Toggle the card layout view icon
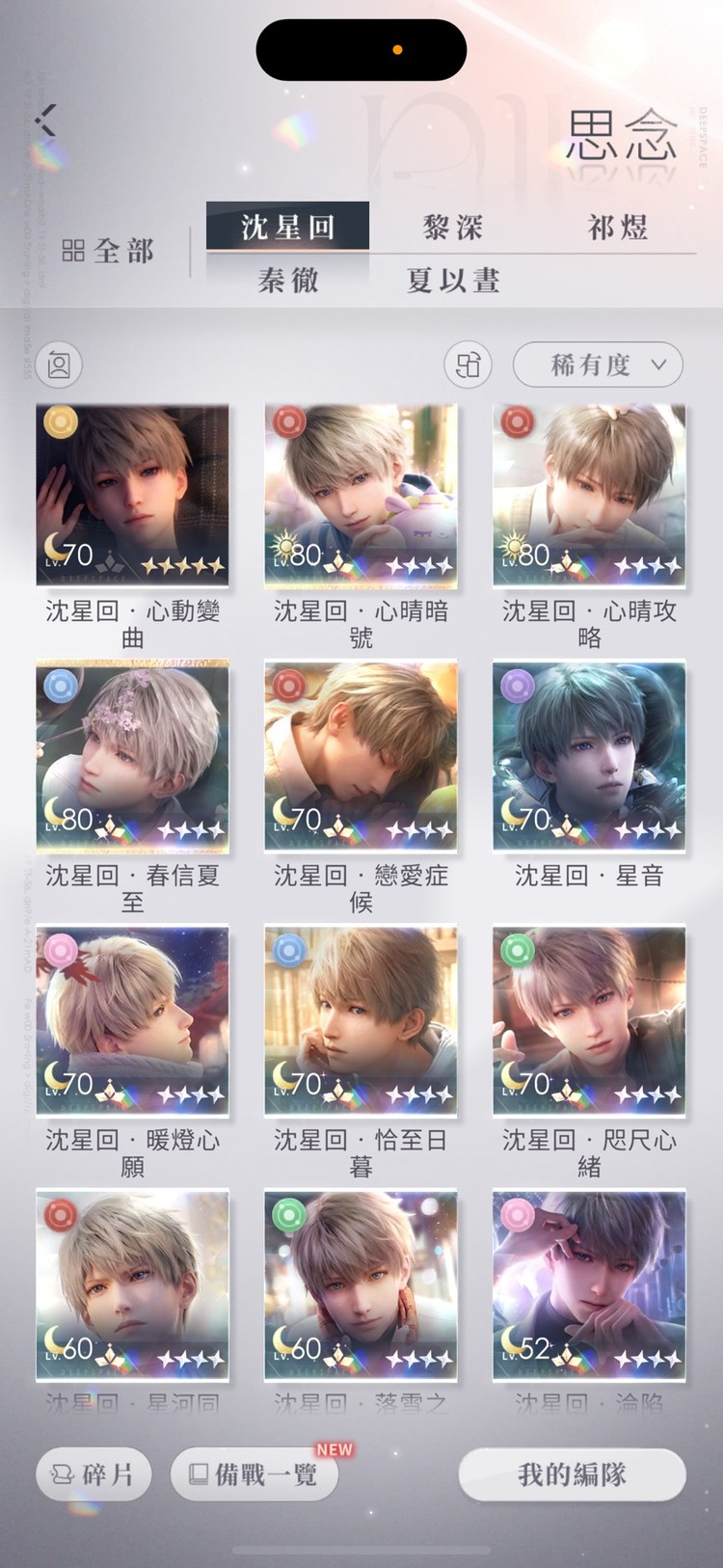The image size is (723, 1568). [x=468, y=365]
